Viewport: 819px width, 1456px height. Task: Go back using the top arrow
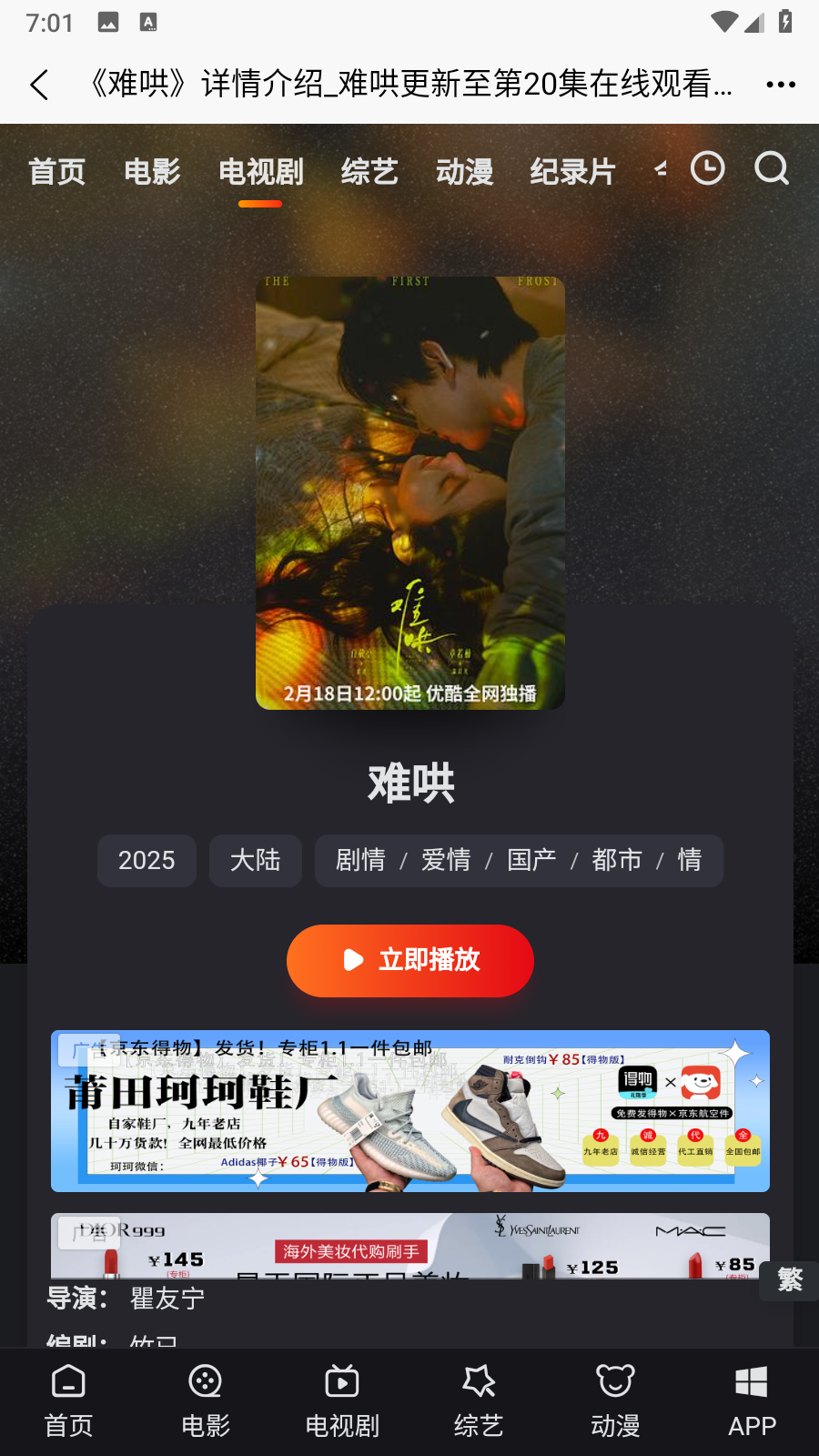click(x=39, y=85)
